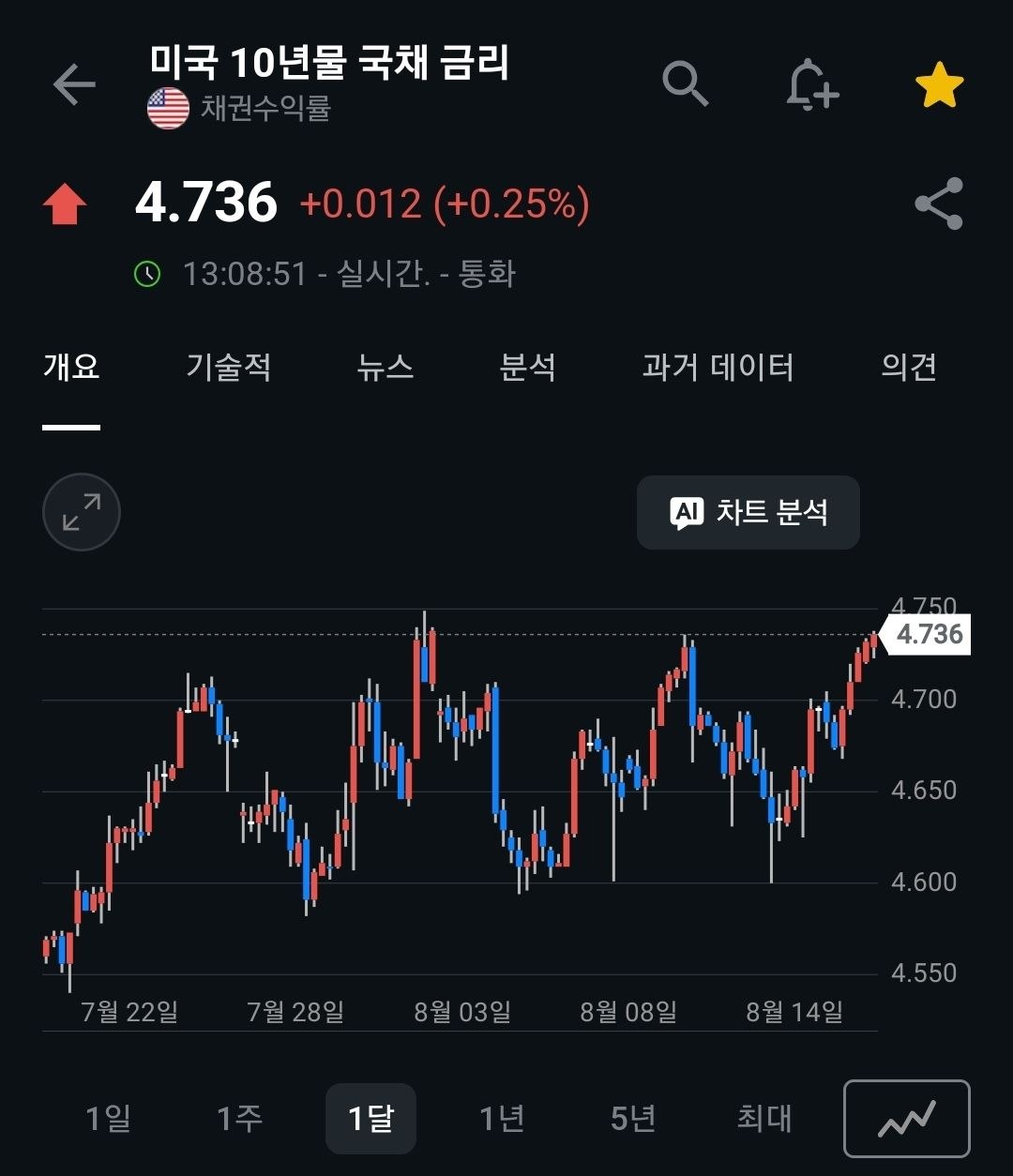Image resolution: width=1013 pixels, height=1176 pixels.
Task: Select the 개요 tab
Action: coord(71,367)
